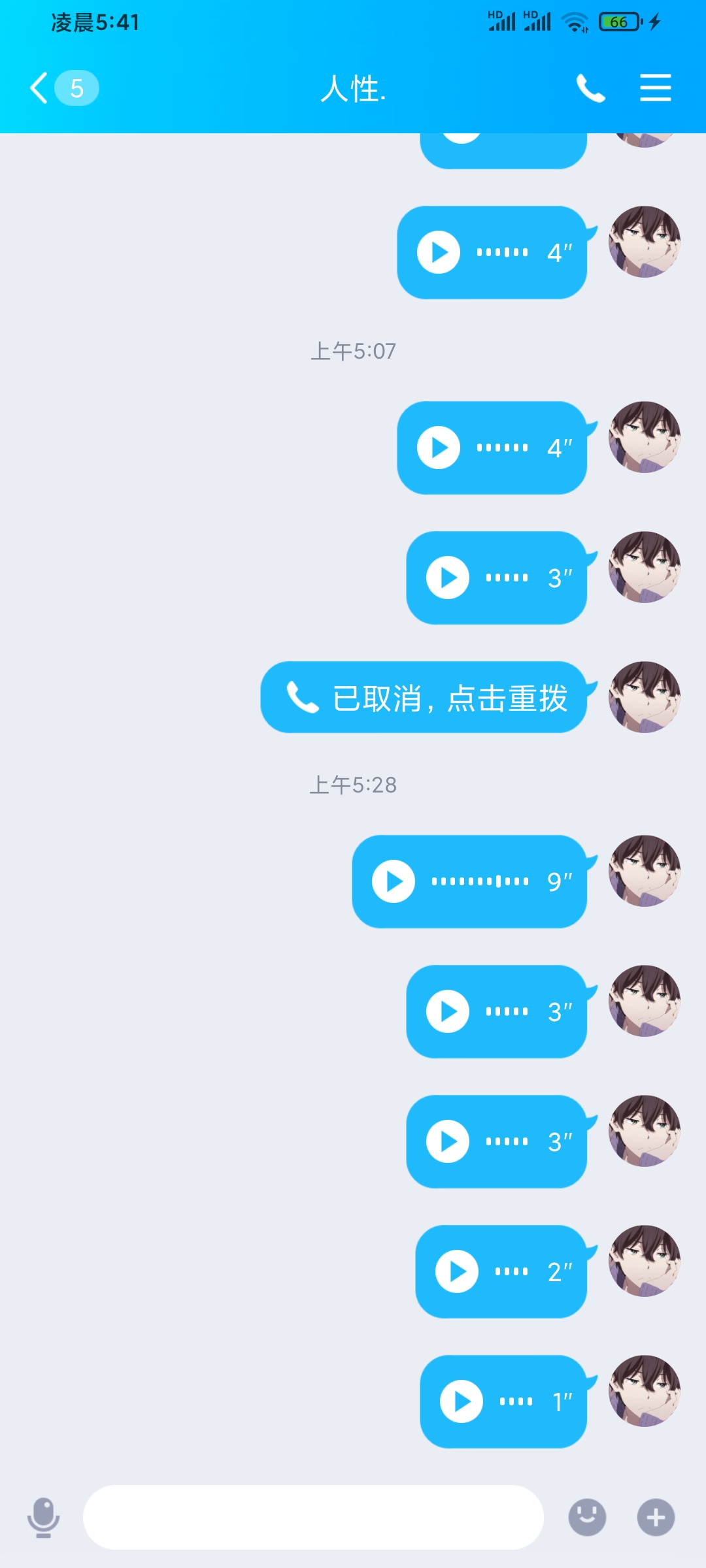
Task: Redial the cancelled call
Action: click(425, 698)
